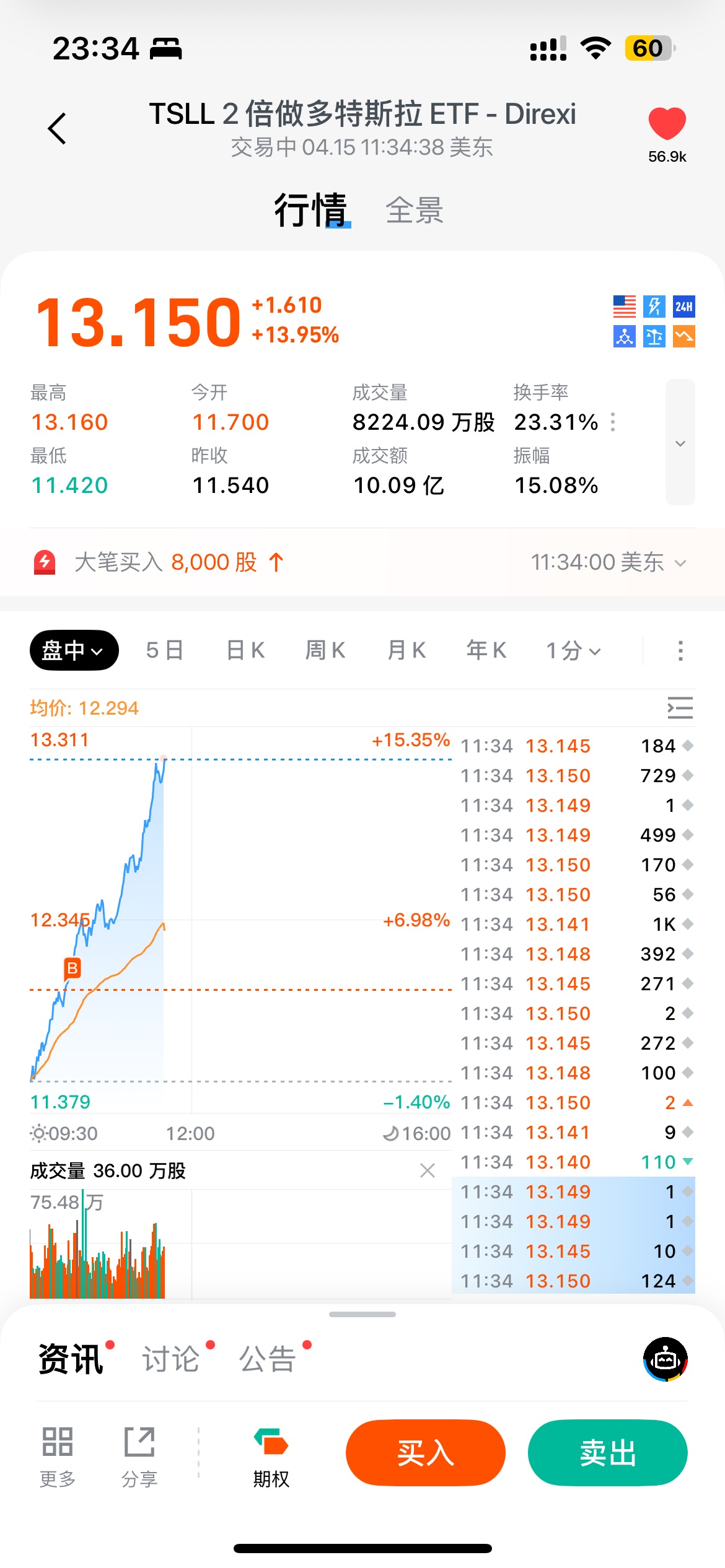Open the 大笔买入 8,000 股 alert row
Image resolution: width=725 pixels, height=1568 pixels.
362,562
